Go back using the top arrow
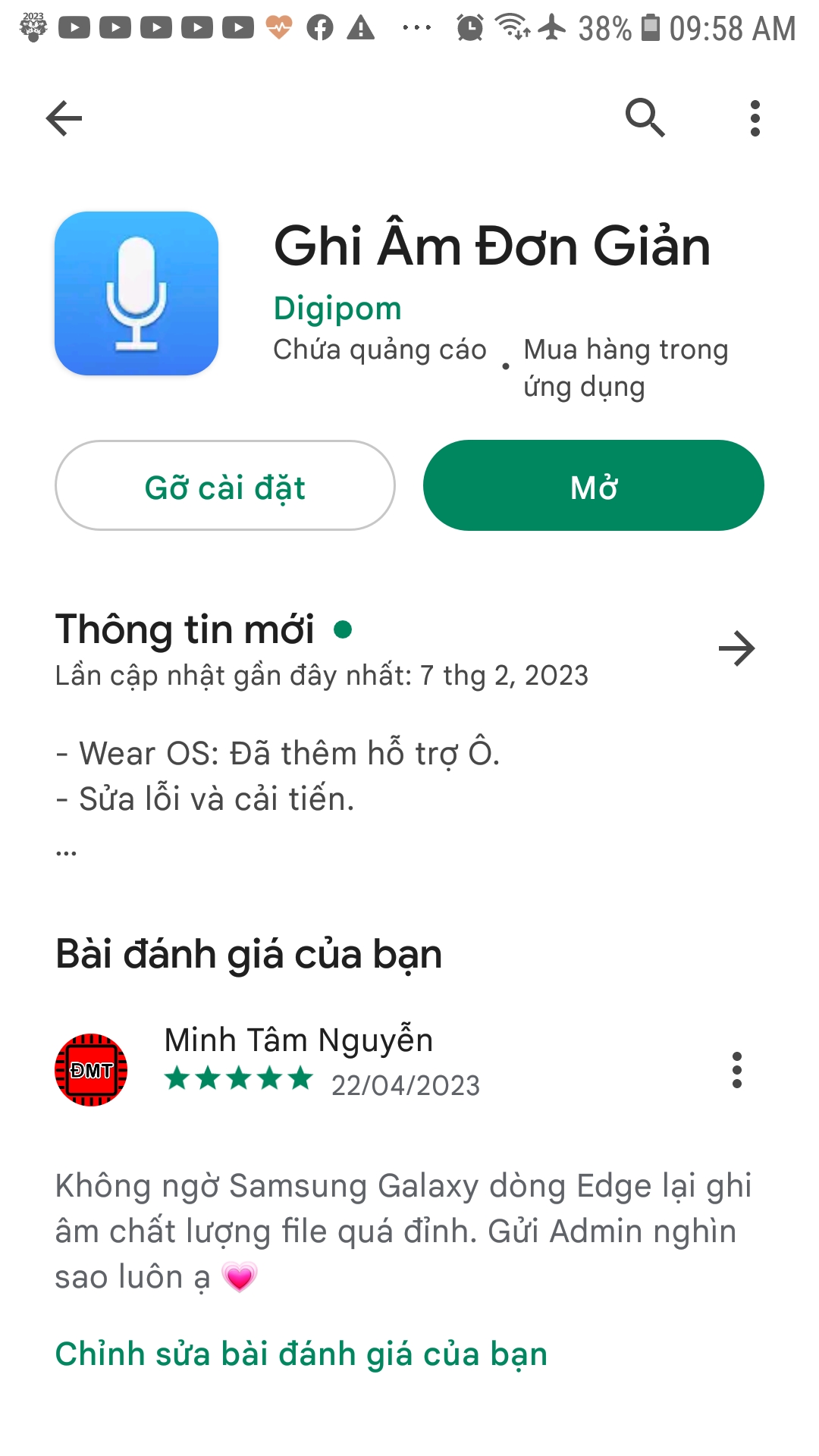 coord(64,118)
